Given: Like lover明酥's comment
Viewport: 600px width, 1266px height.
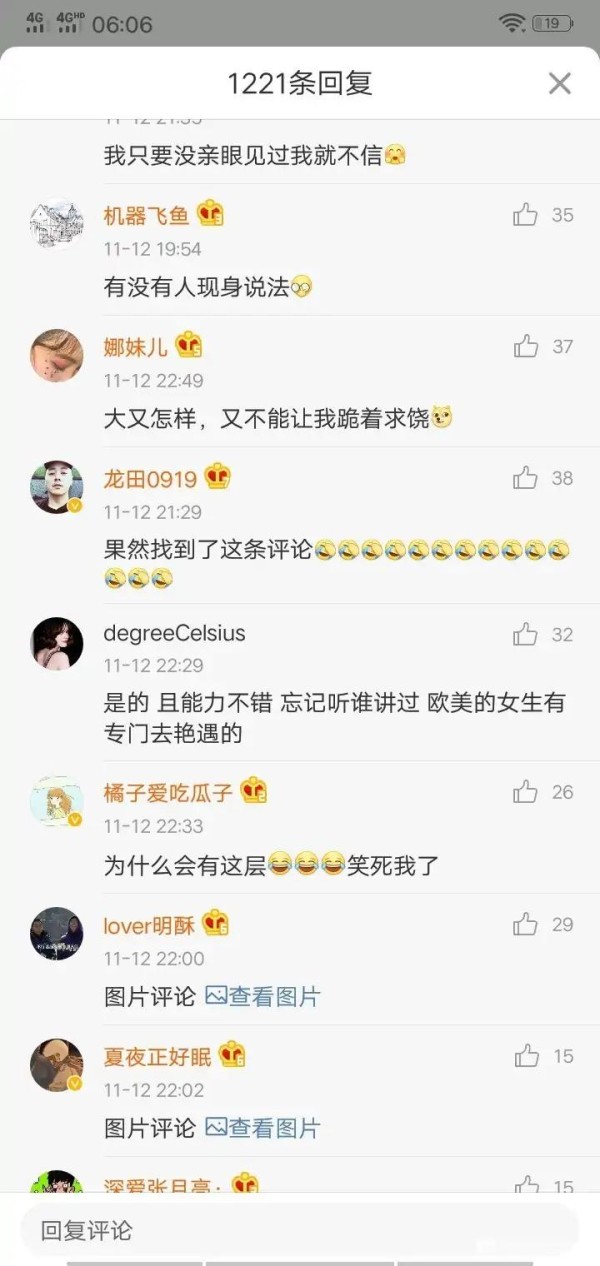Looking at the screenshot, I should pyautogui.click(x=526, y=924).
